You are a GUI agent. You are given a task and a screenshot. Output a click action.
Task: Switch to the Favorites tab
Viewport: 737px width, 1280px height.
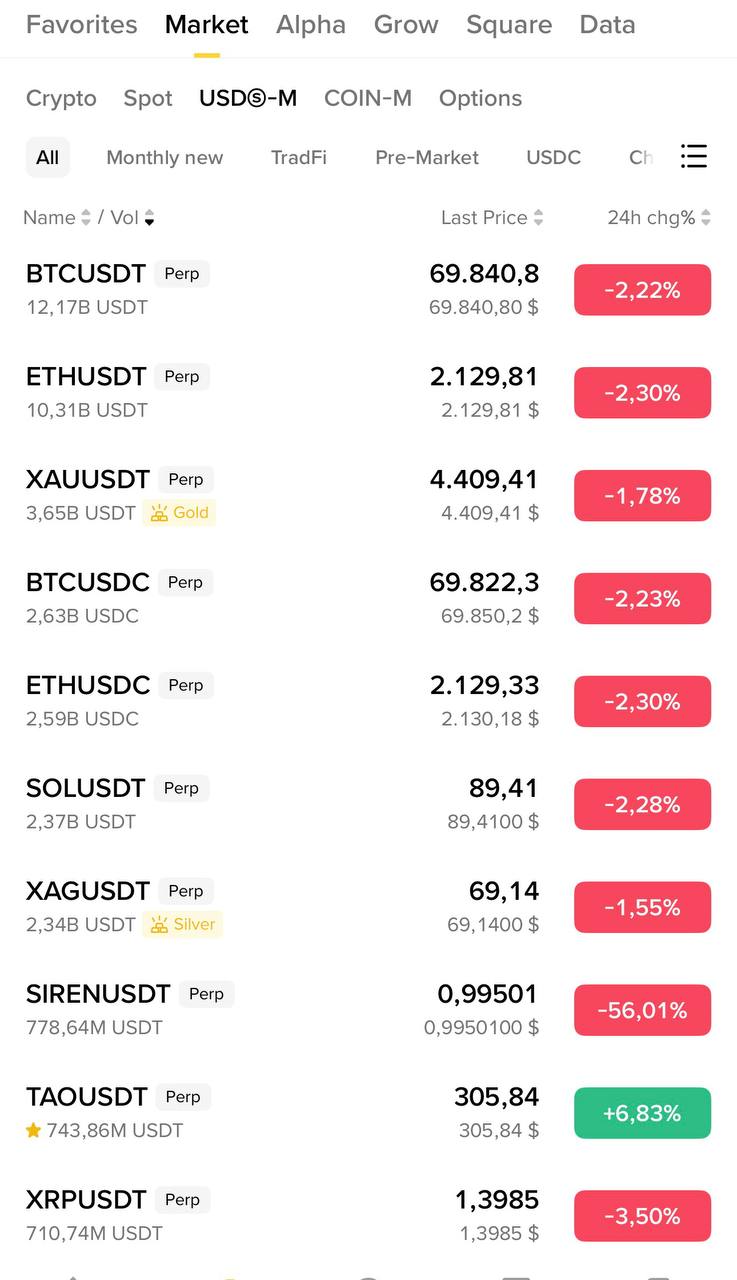[81, 25]
